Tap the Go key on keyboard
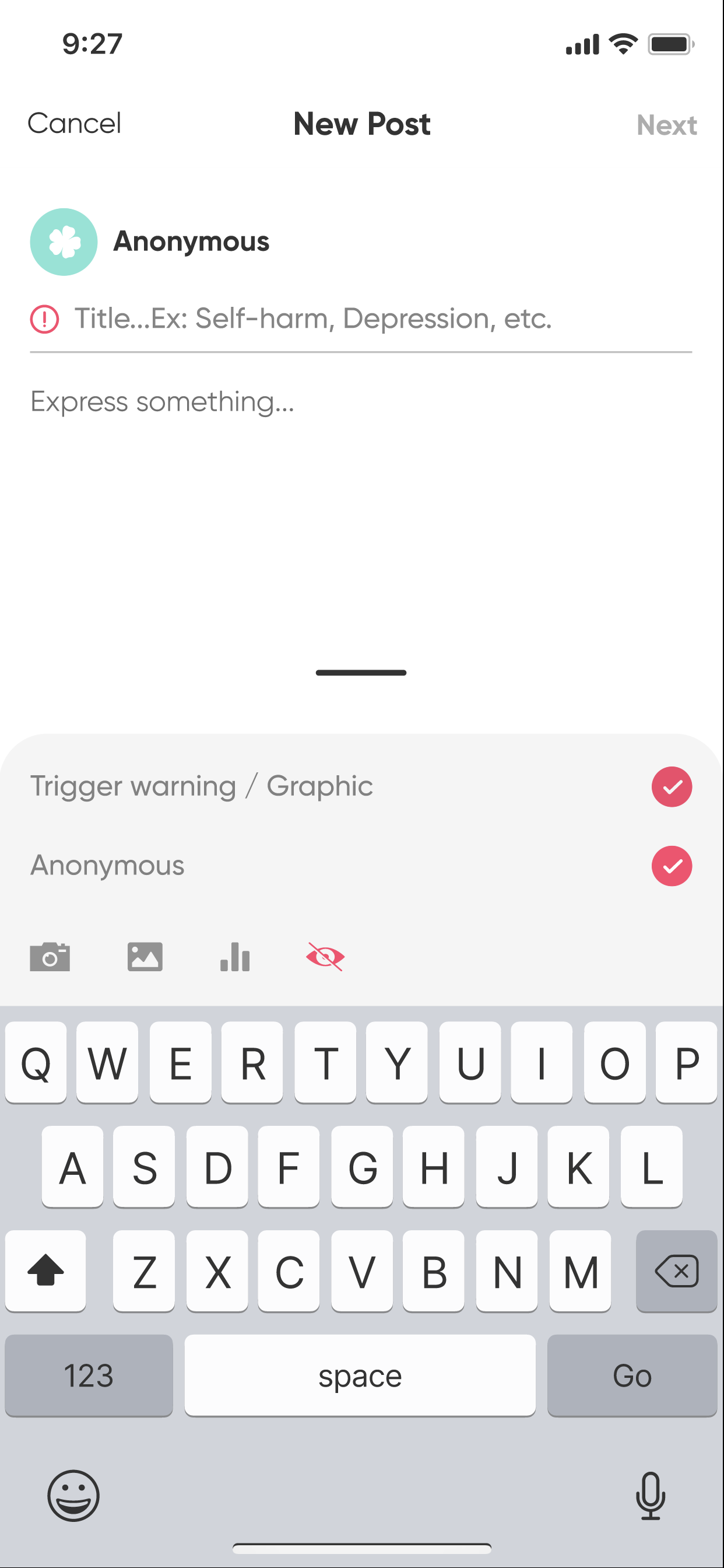 click(631, 1375)
